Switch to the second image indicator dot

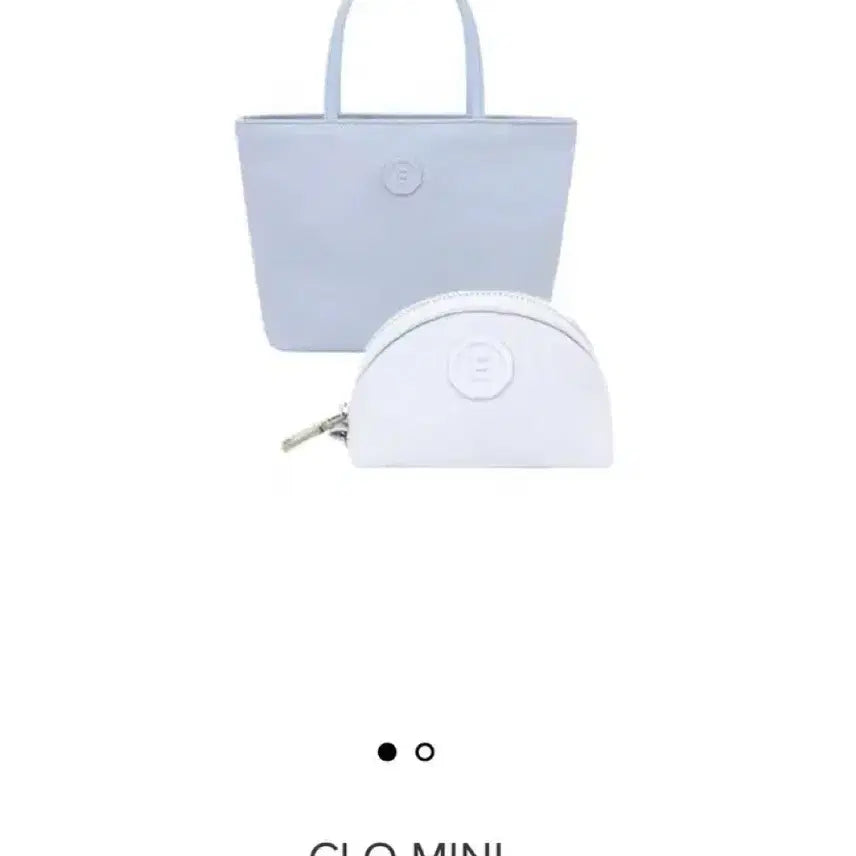click(x=425, y=752)
